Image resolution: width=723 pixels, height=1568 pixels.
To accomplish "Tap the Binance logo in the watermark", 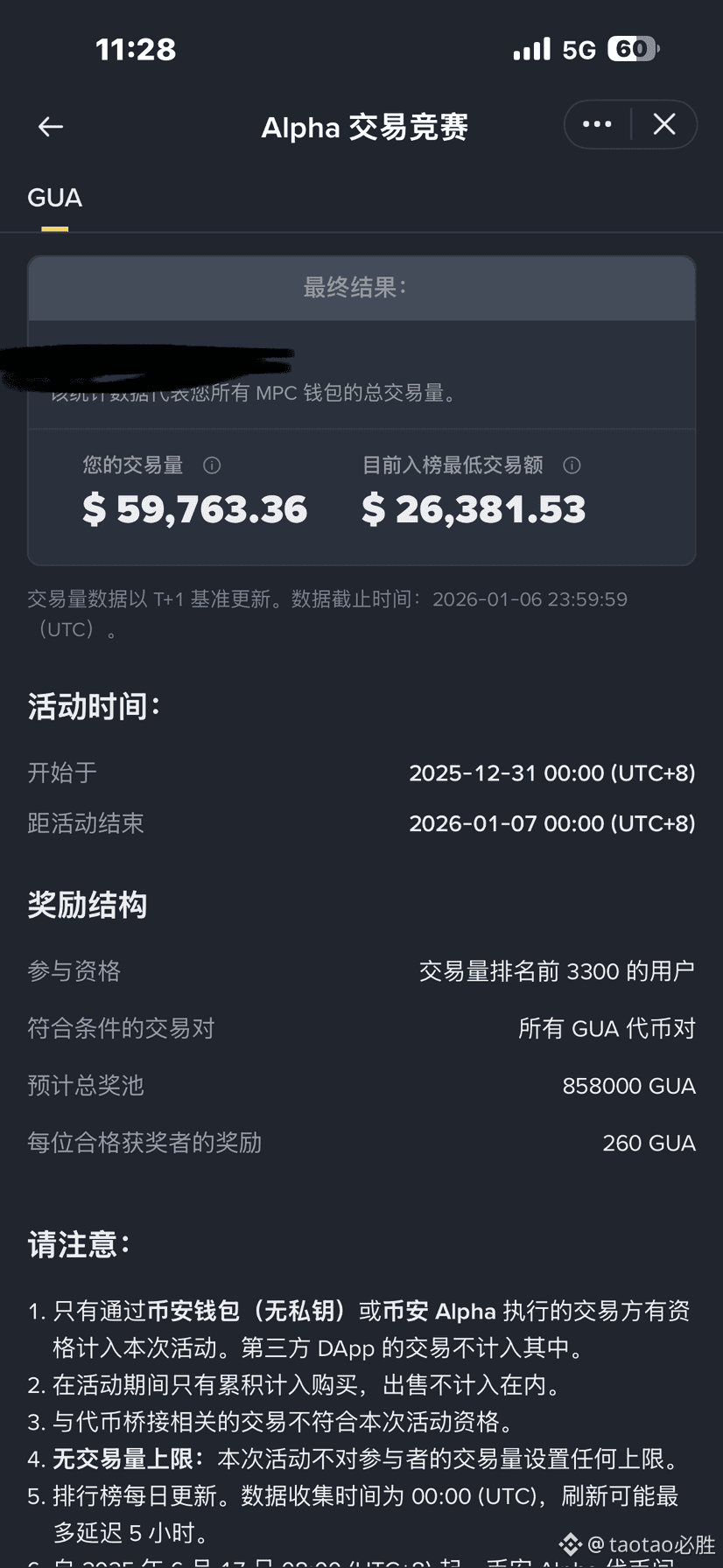I will (x=569, y=1543).
